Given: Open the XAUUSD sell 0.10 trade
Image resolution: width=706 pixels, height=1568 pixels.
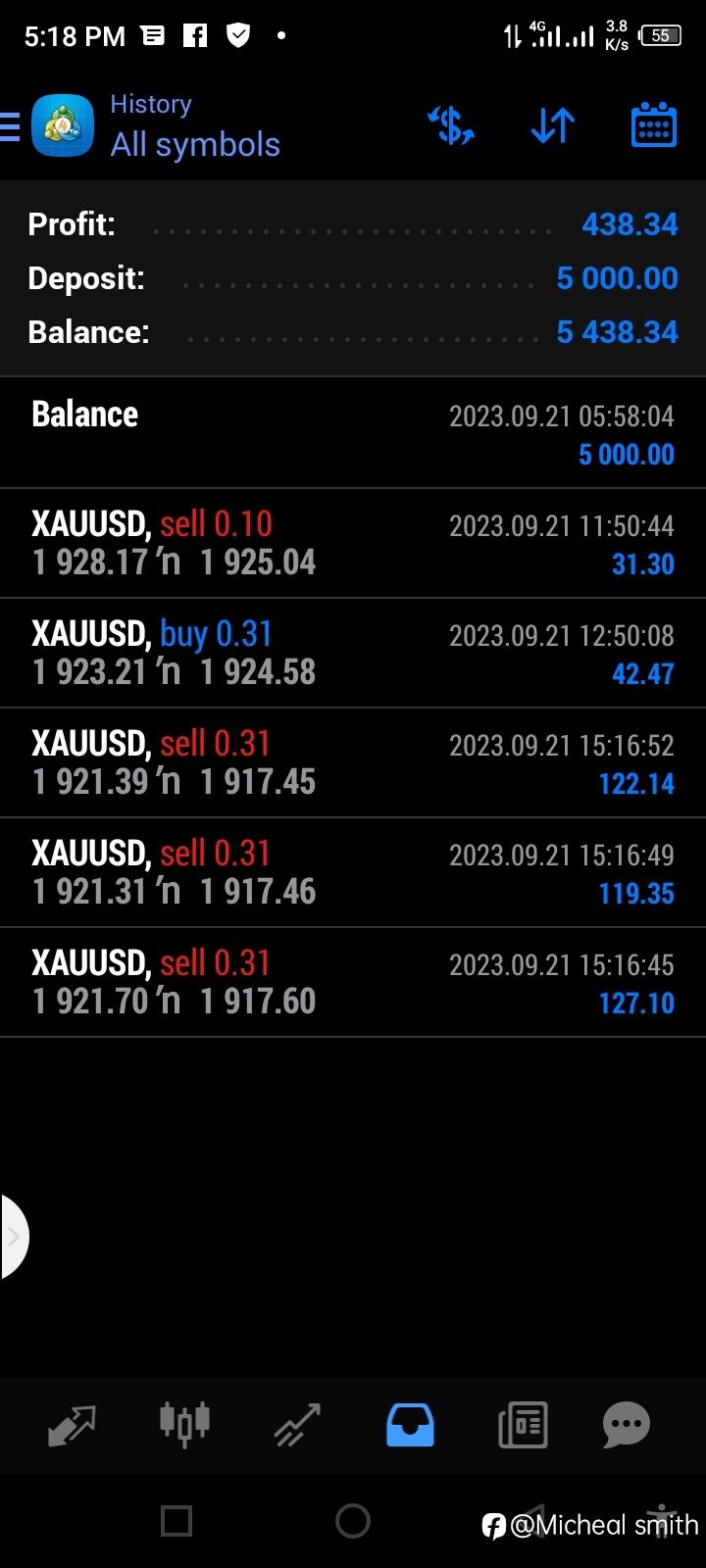Looking at the screenshot, I should pos(353,544).
